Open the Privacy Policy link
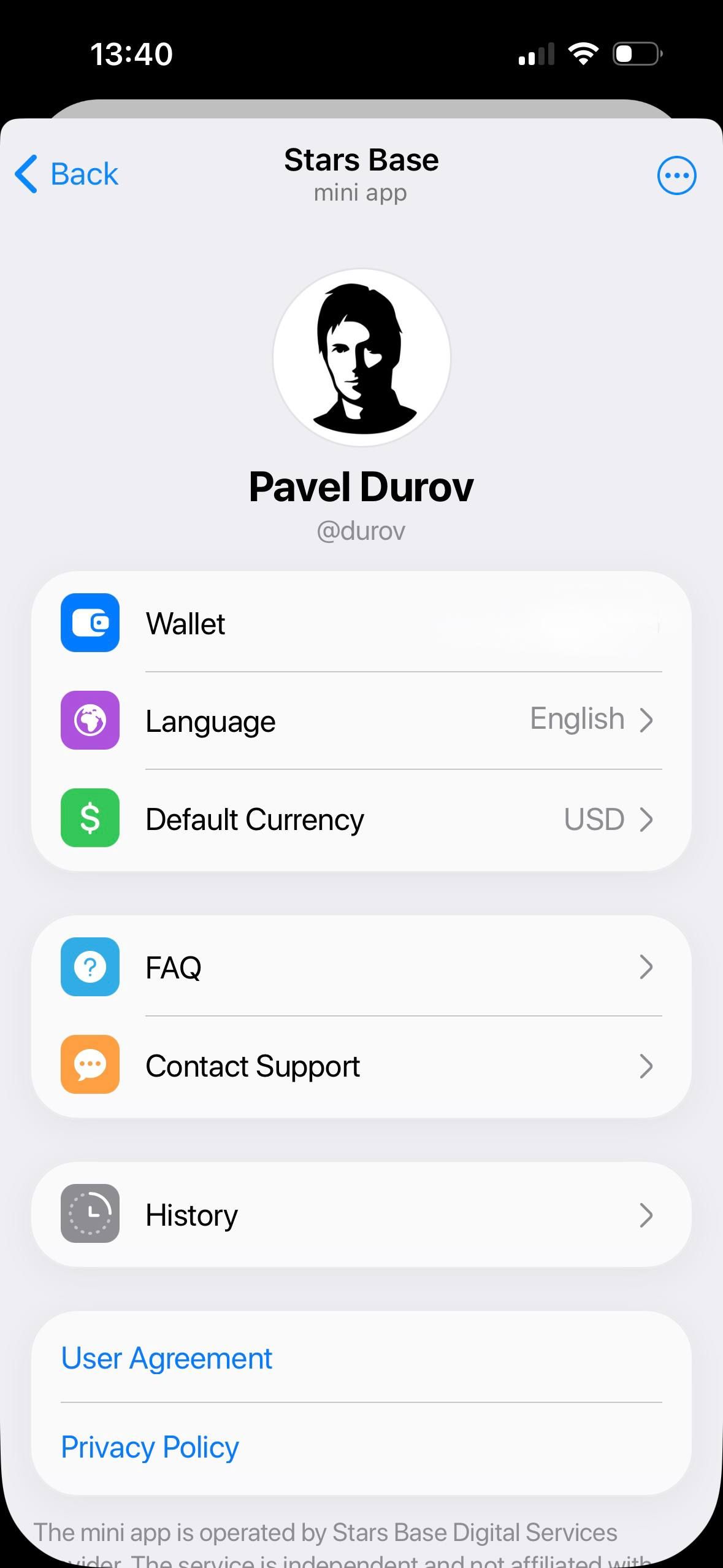 tap(150, 1447)
